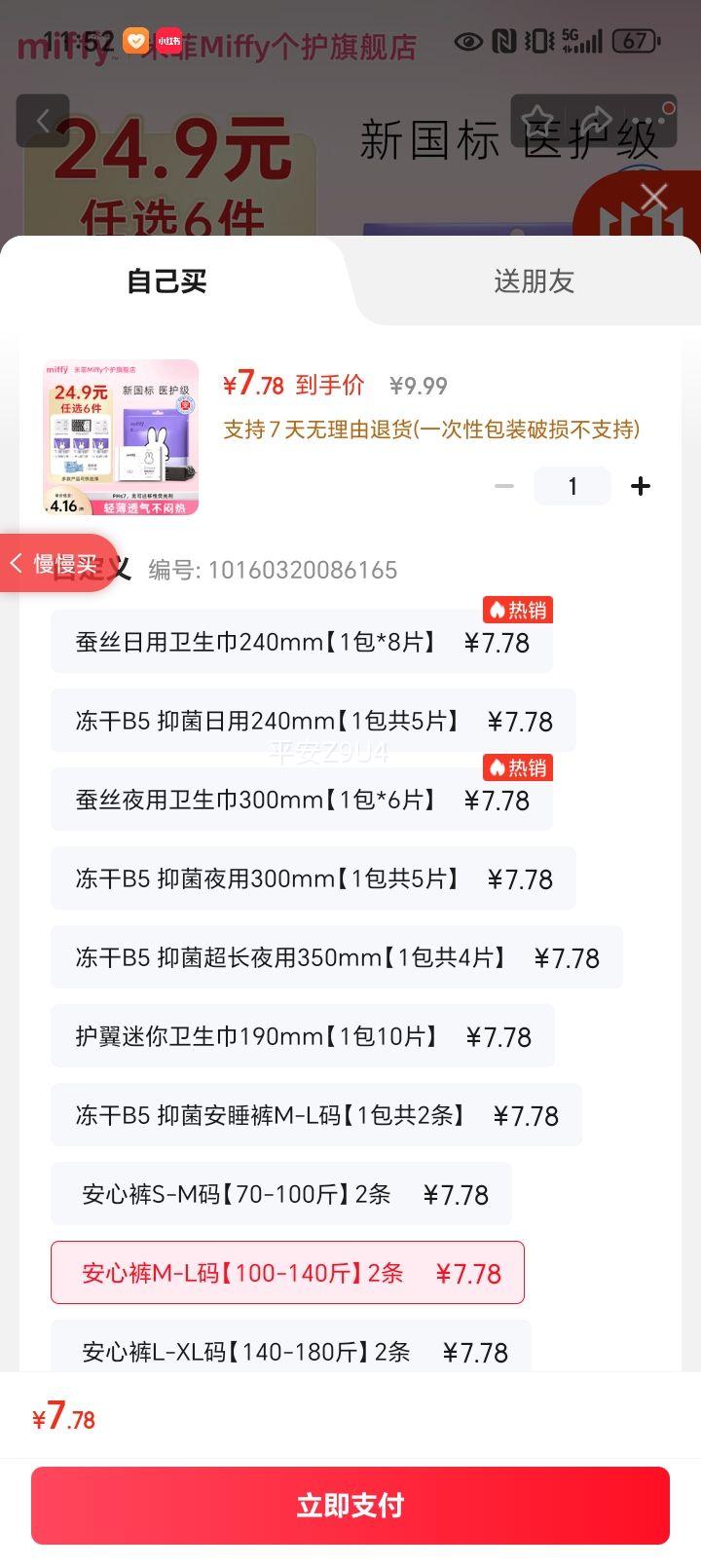Close the purchase options sheet
This screenshot has height=1568, width=701.
click(x=653, y=198)
